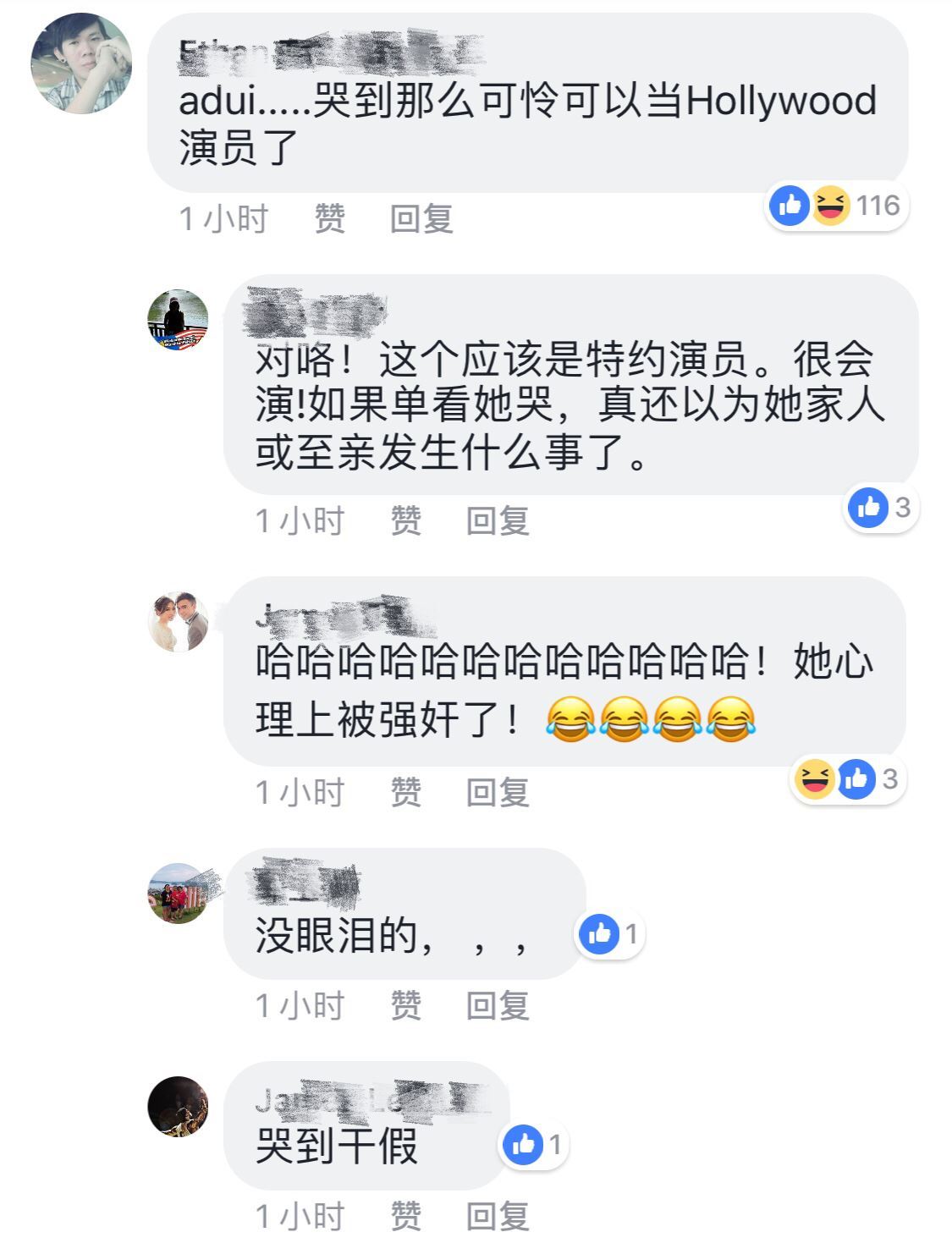The image size is (952, 1254).
Task: Like the 没眼泪的 comment
Action: pyautogui.click(x=405, y=1006)
